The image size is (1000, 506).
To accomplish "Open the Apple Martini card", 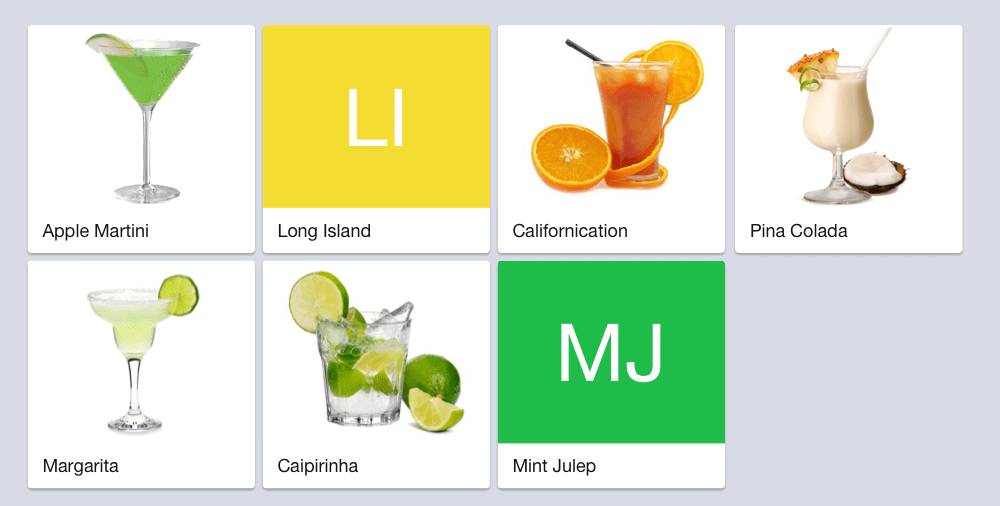I will pyautogui.click(x=141, y=138).
